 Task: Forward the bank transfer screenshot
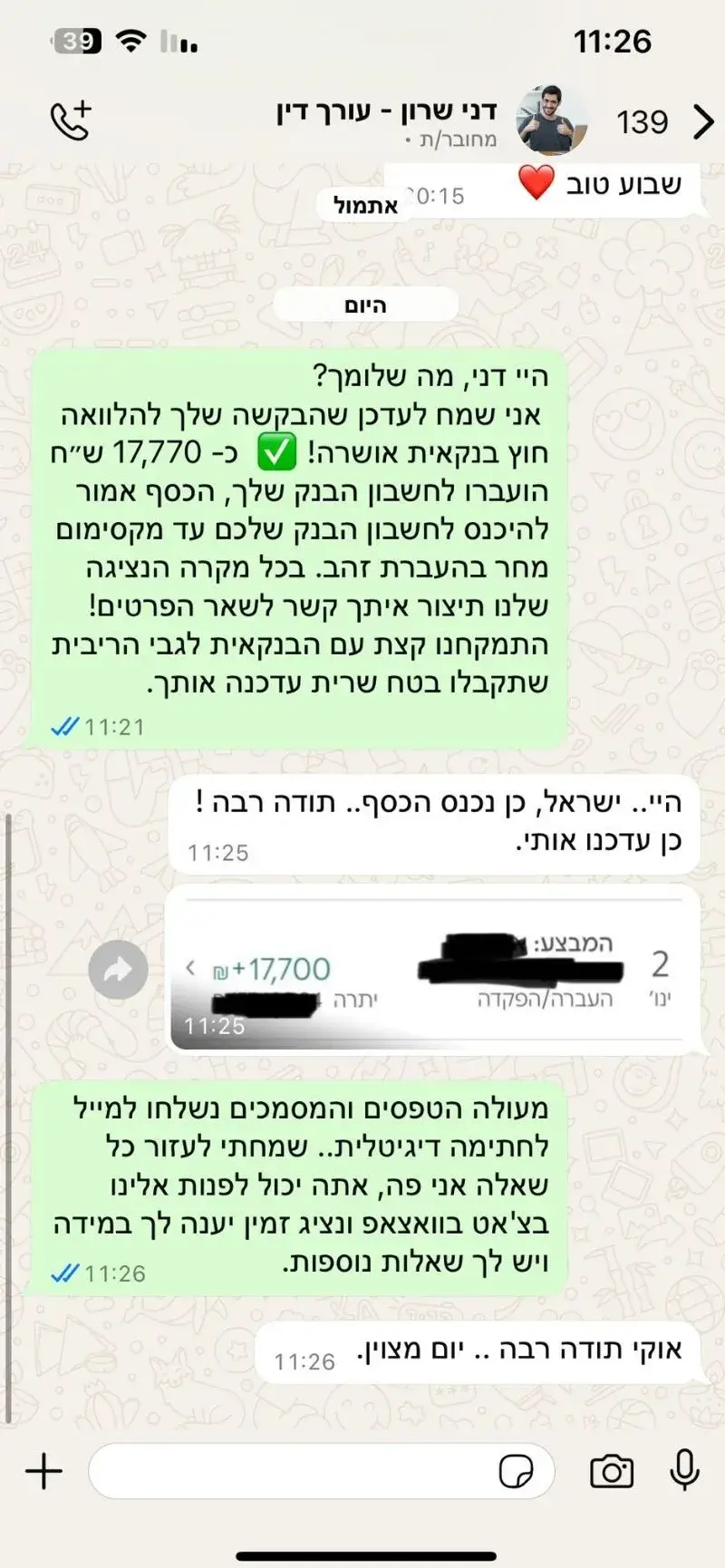click(x=118, y=970)
